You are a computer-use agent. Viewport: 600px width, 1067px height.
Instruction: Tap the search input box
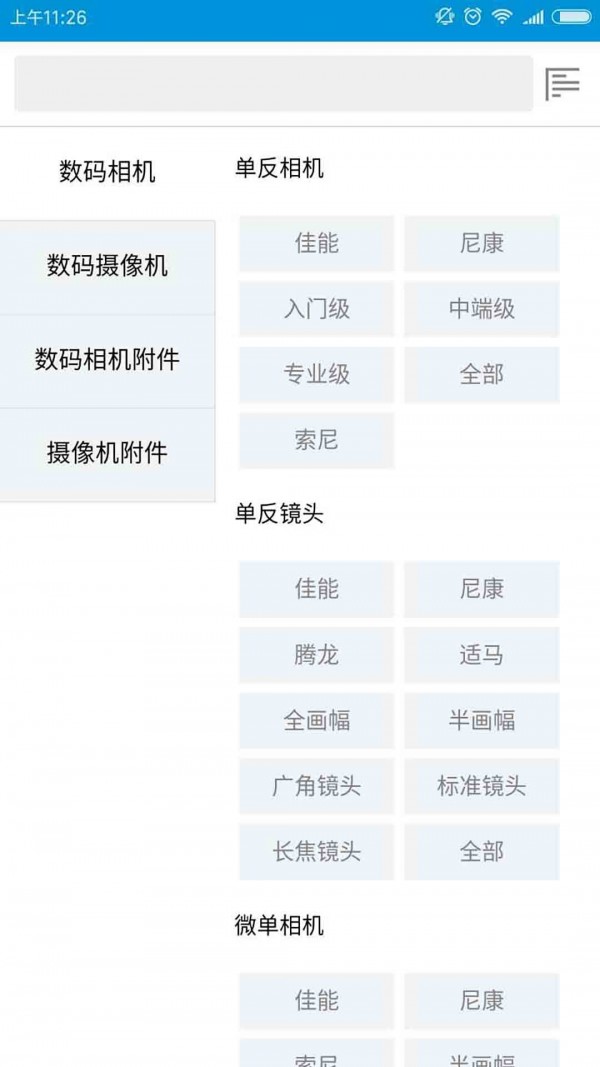pyautogui.click(x=273, y=83)
